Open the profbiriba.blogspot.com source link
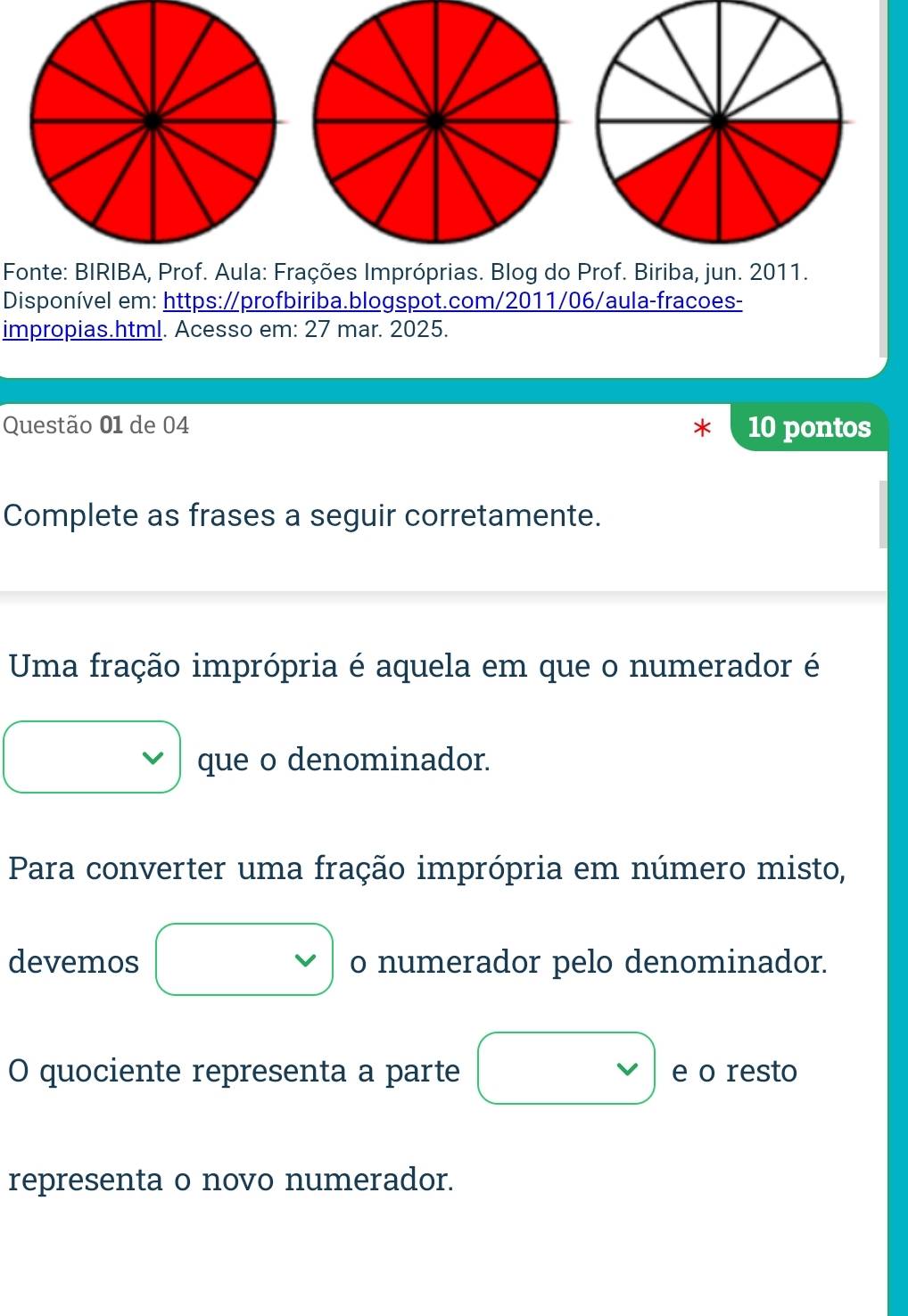 pyautogui.click(x=452, y=301)
